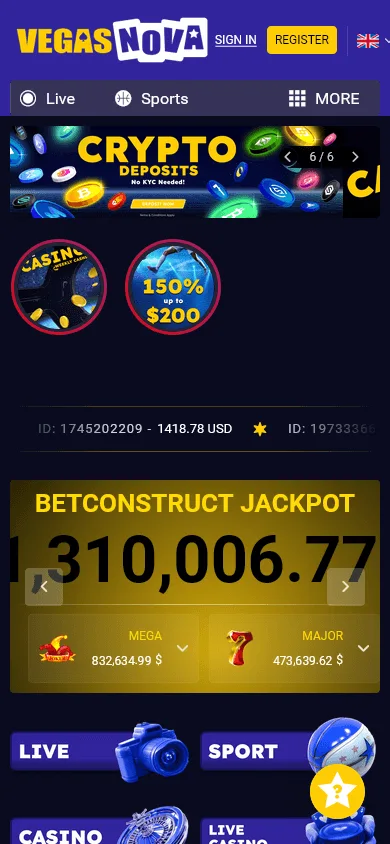Open the MORE menu grid
The image size is (390, 844).
(x=324, y=99)
